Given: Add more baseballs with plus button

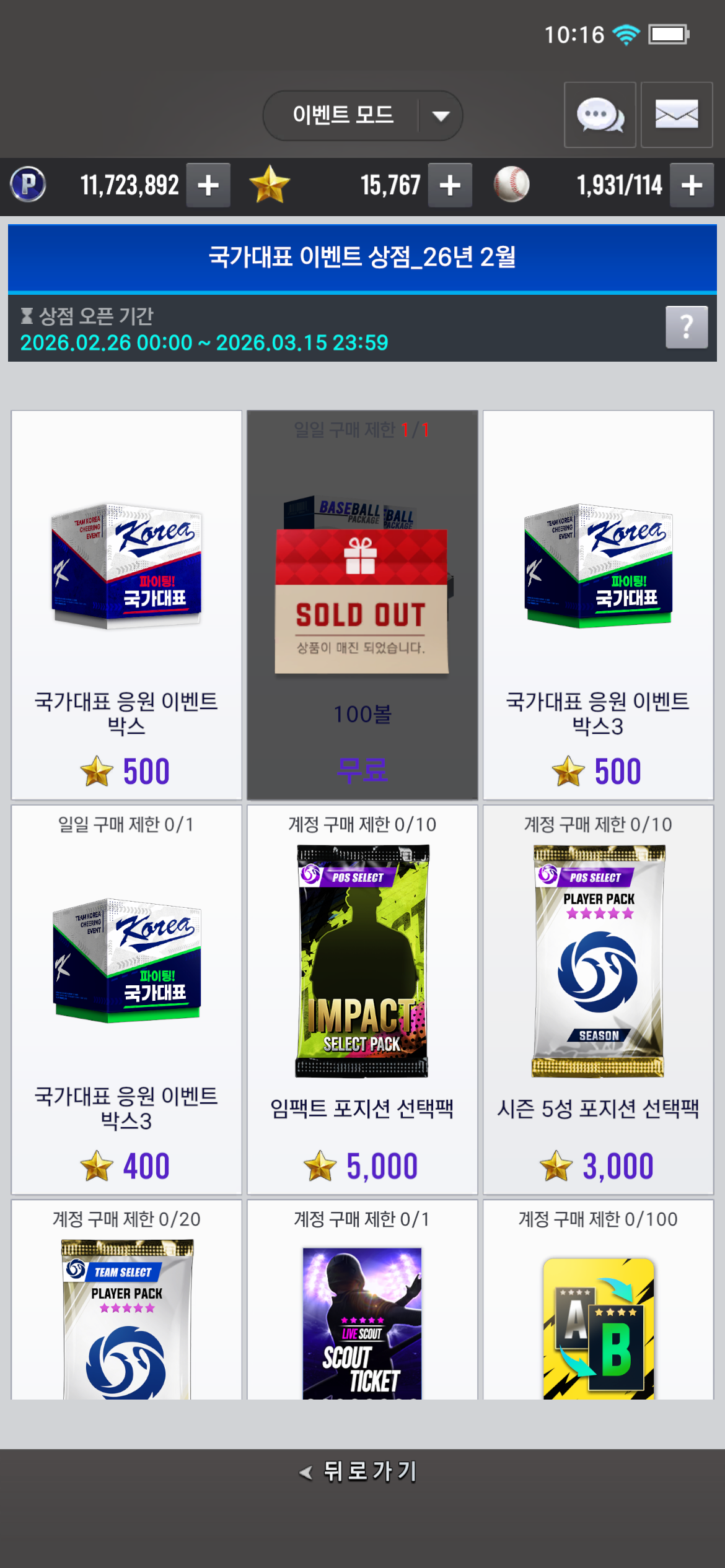Looking at the screenshot, I should (692, 185).
